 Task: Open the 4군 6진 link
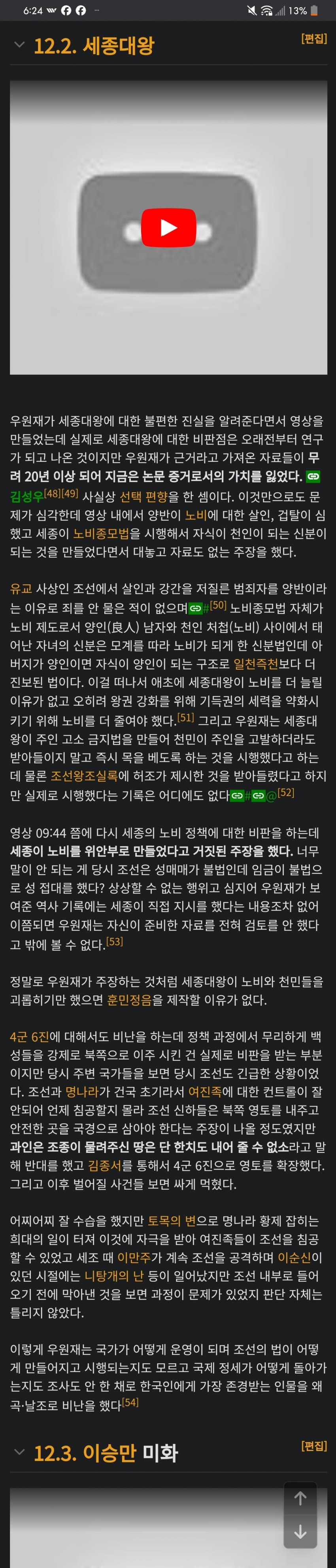(29, 1036)
